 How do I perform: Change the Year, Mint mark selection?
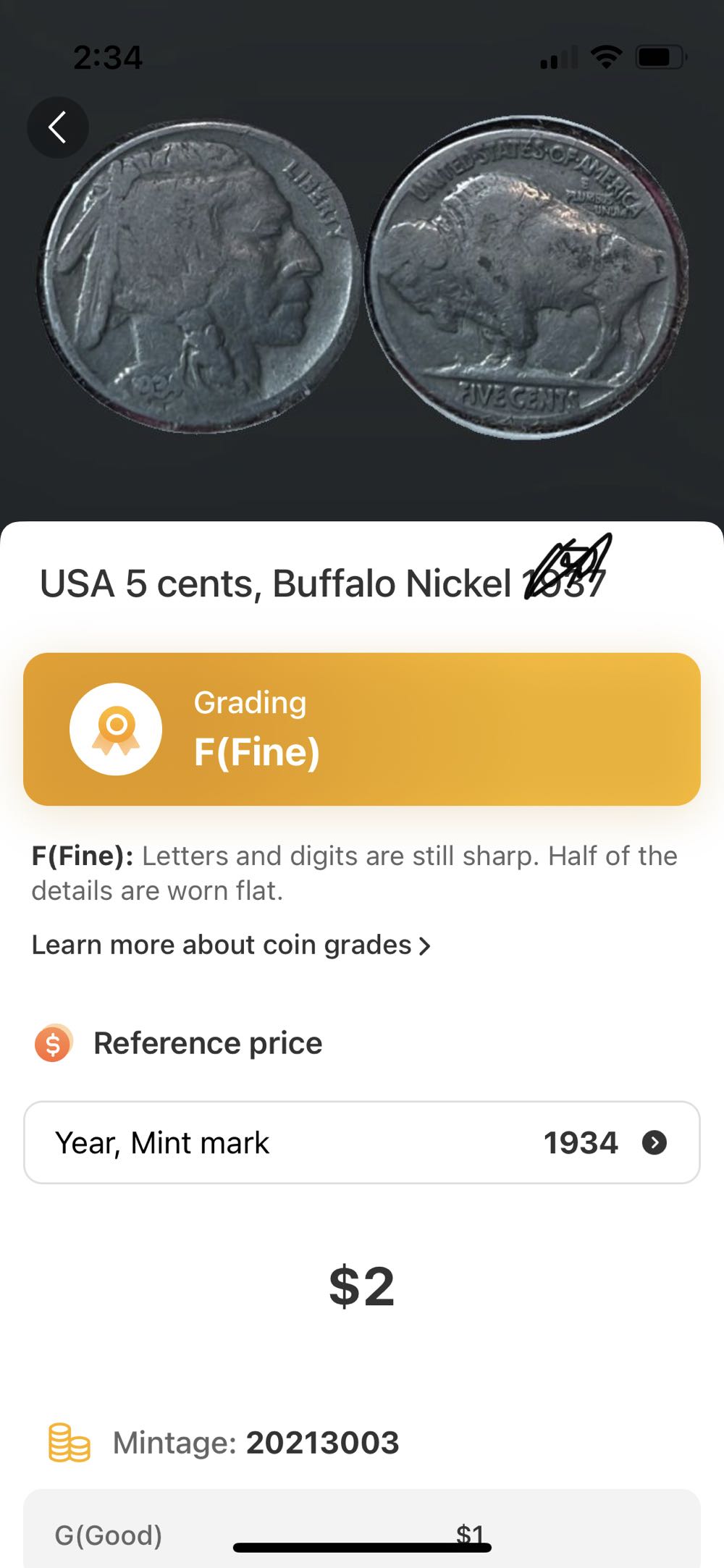362,1143
